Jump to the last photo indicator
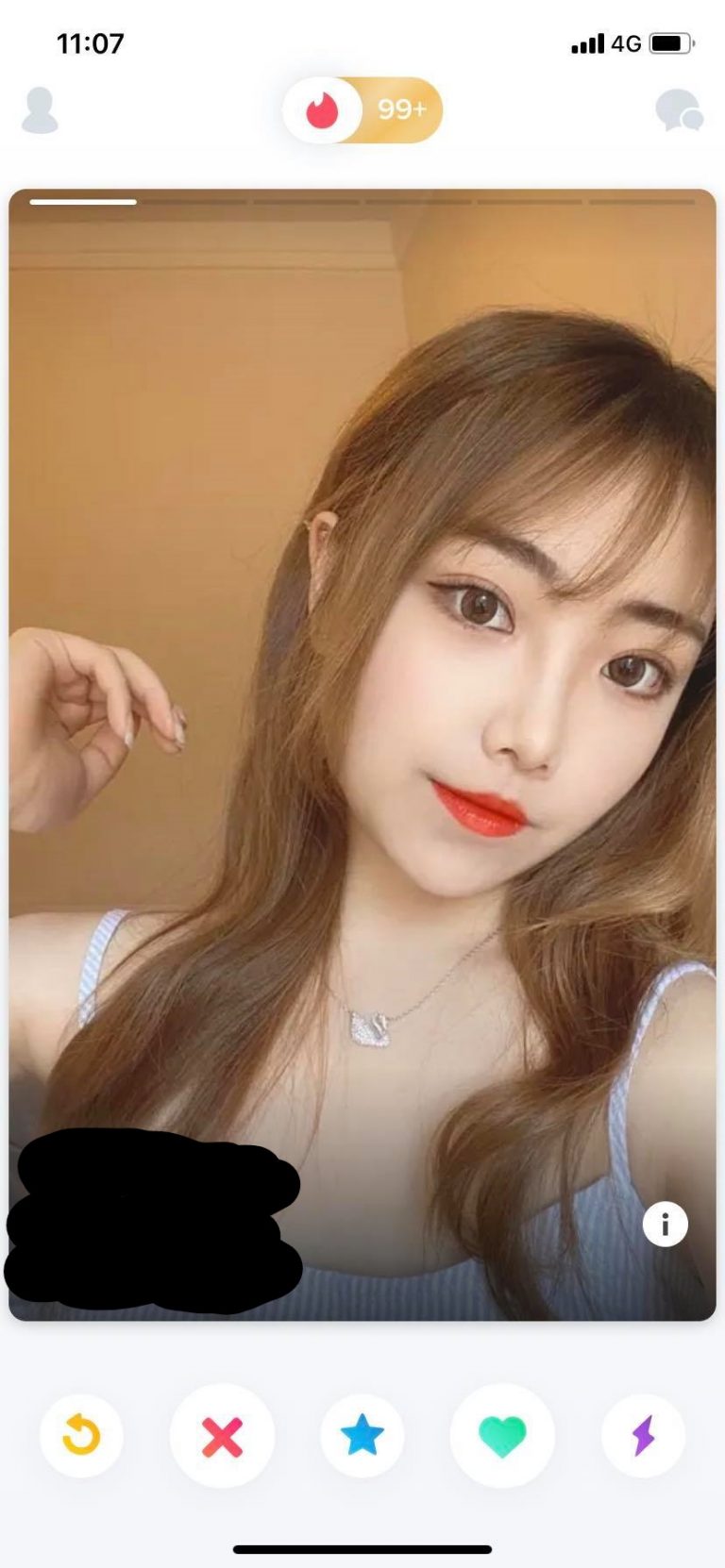Viewport: 725px width, 1568px height. coord(642,203)
